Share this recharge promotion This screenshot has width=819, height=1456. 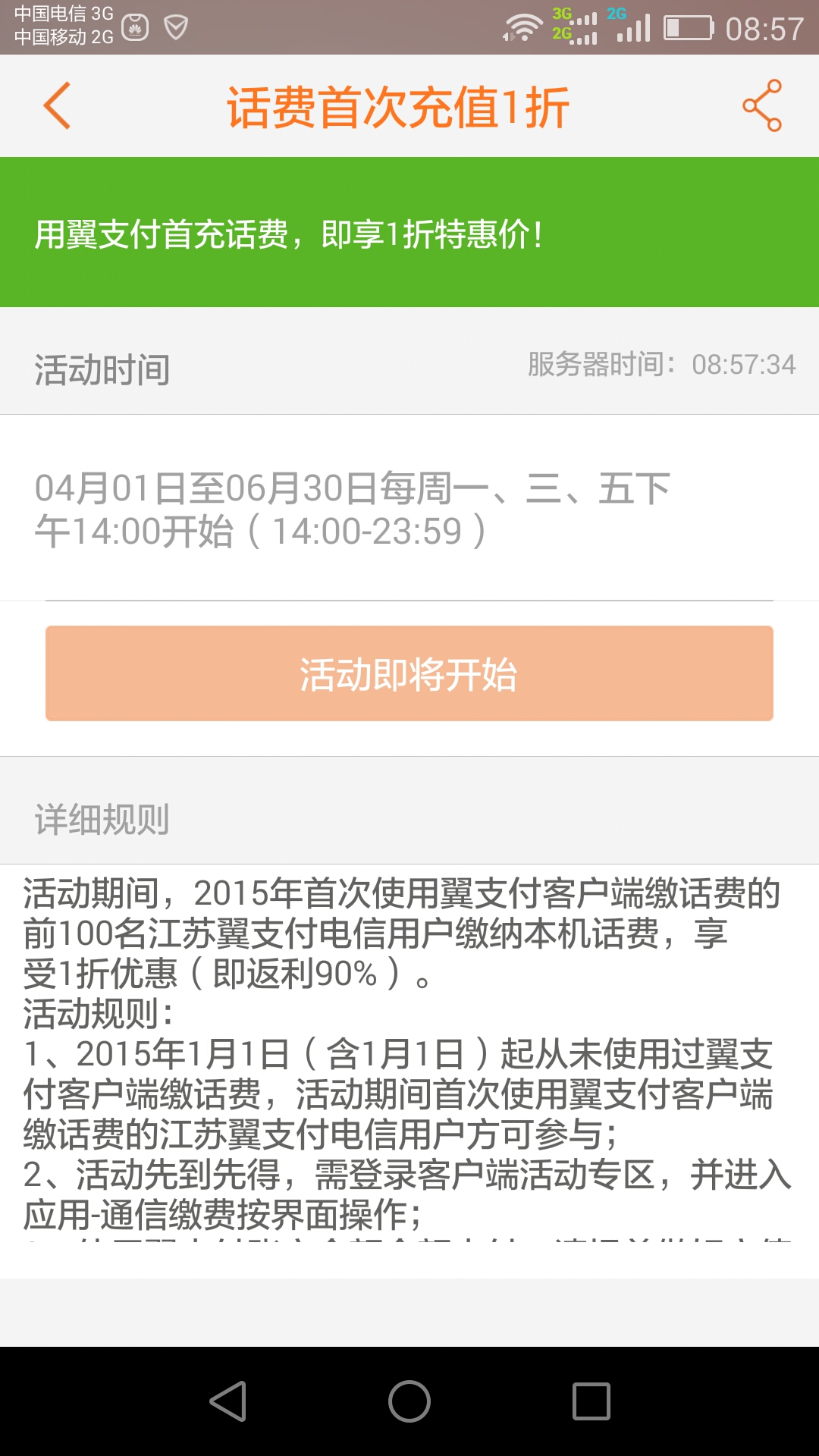(762, 105)
